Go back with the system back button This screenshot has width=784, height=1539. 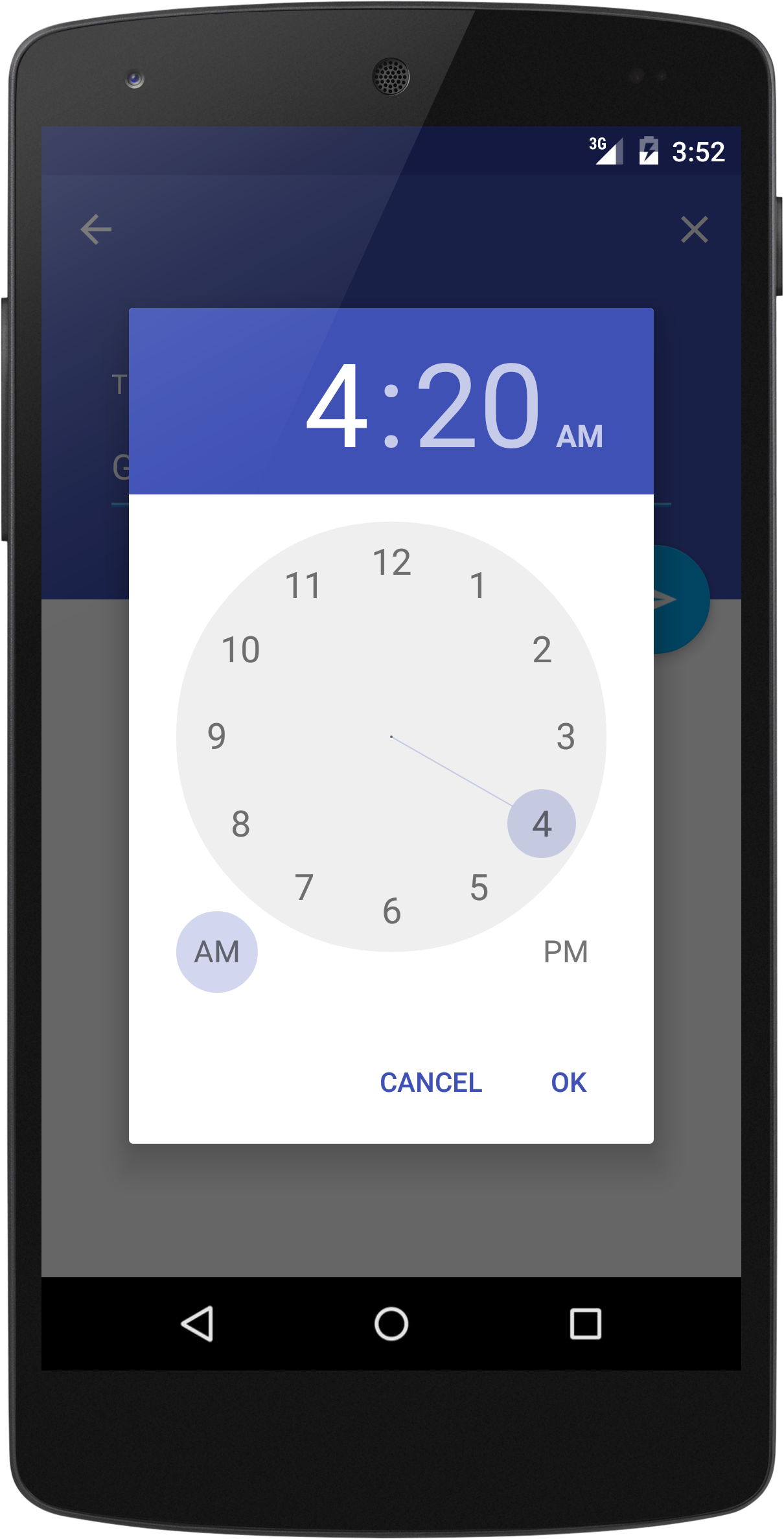click(197, 1324)
